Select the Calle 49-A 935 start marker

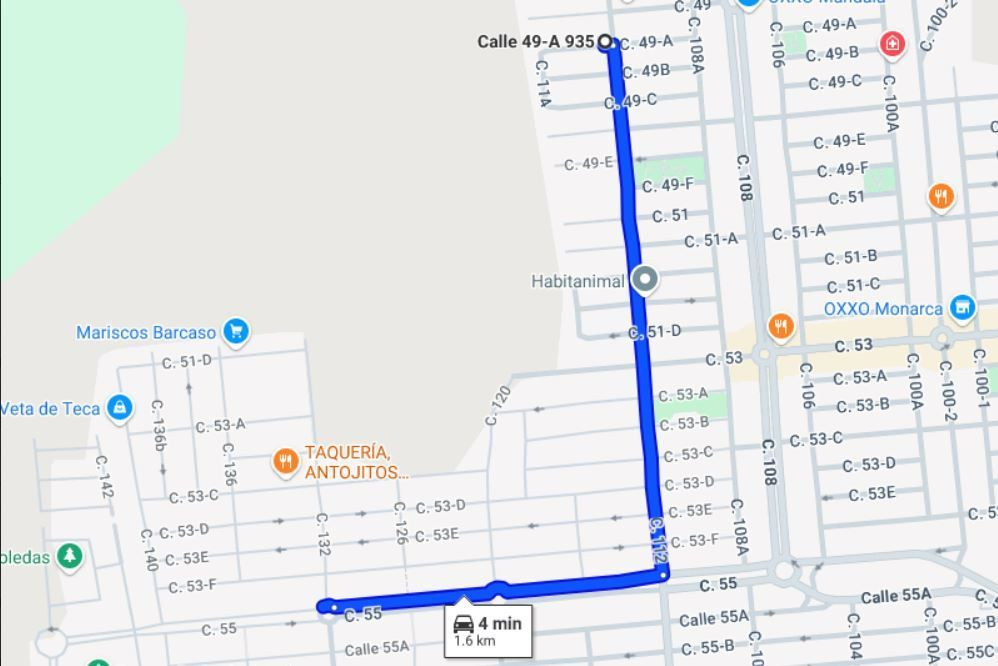click(605, 42)
